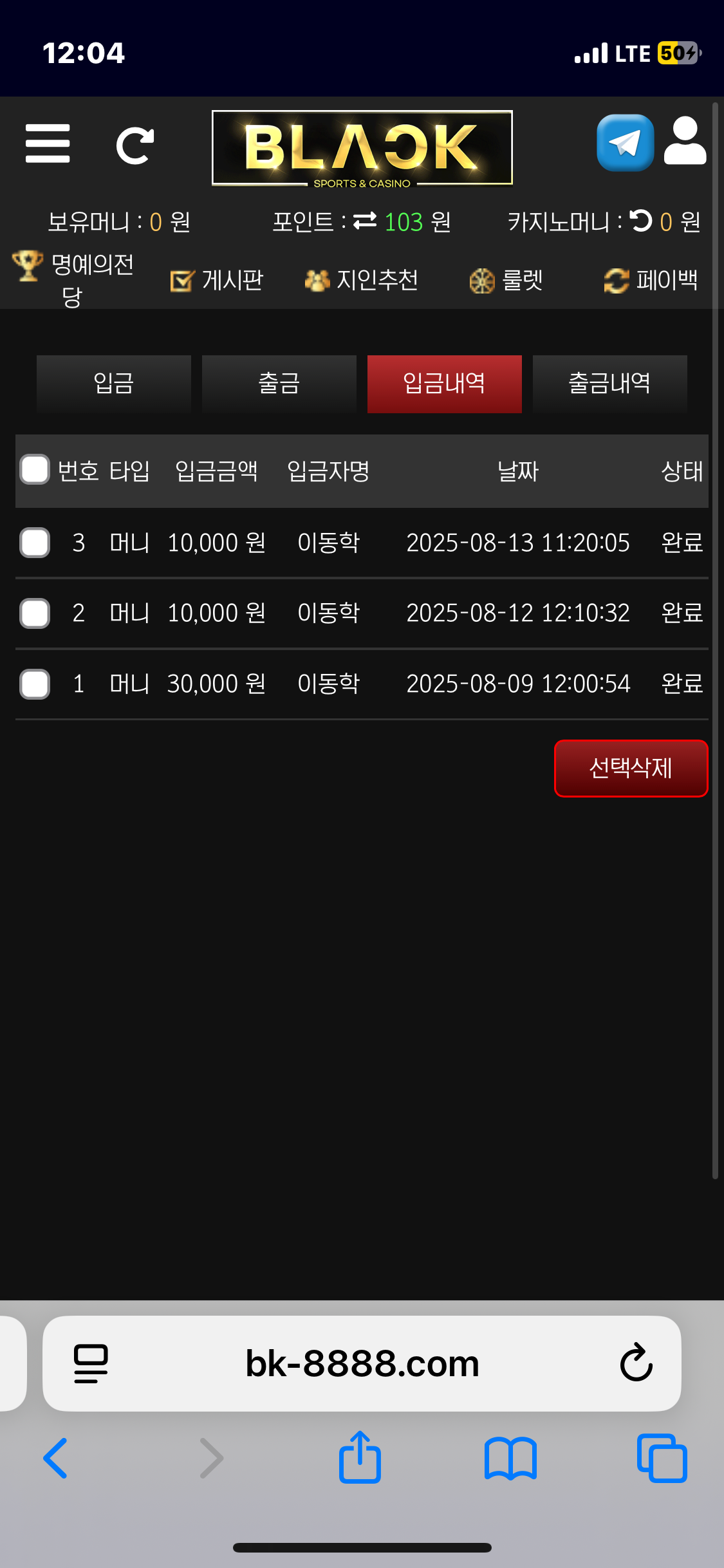Open 명예의전당 hall of fame
Screen dimensions: 724x1568
pos(74,279)
